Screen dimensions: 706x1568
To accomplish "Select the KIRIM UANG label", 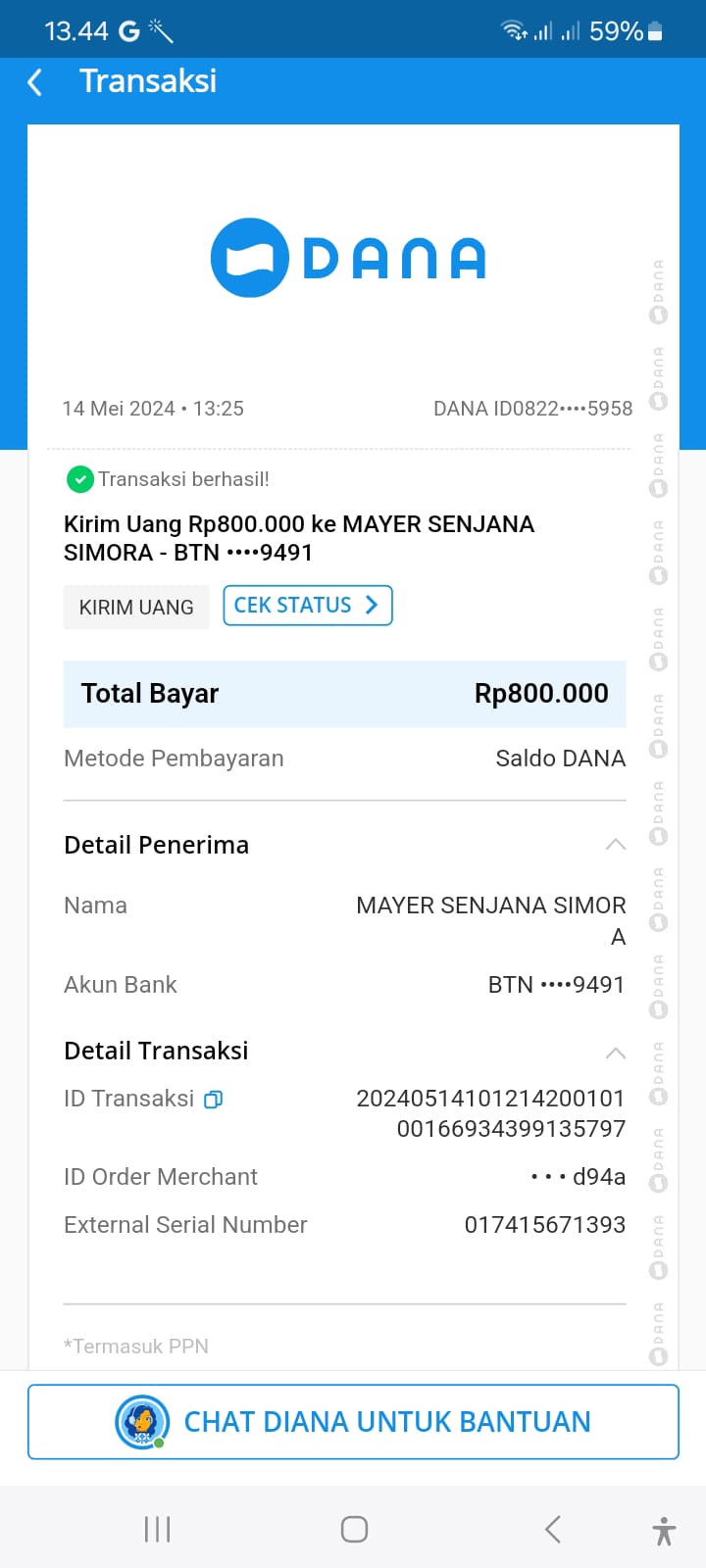I will click(x=135, y=608).
